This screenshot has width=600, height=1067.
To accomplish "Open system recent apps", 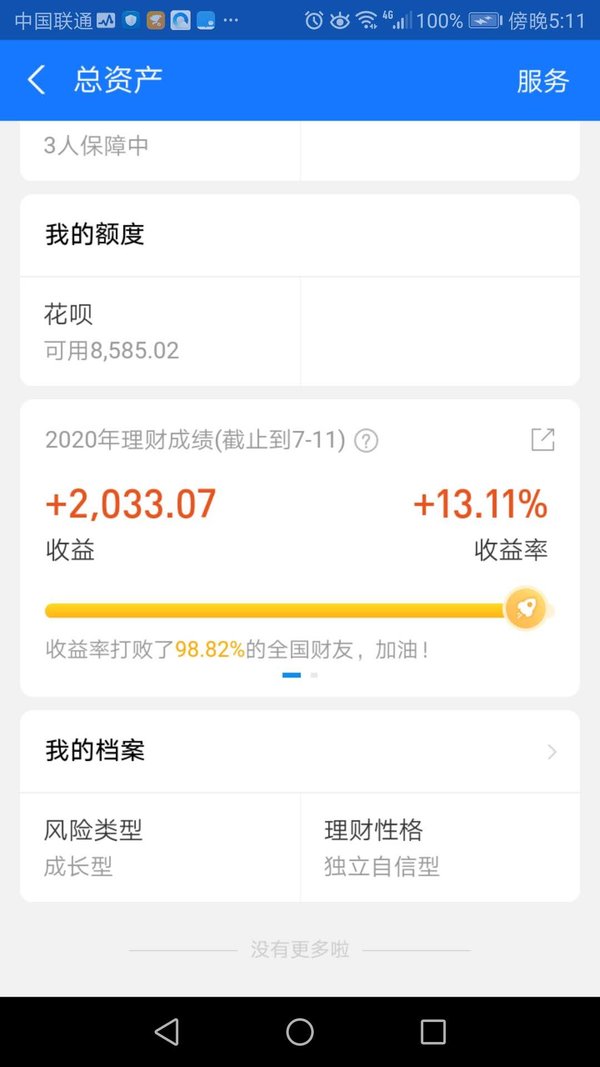I will [433, 1032].
